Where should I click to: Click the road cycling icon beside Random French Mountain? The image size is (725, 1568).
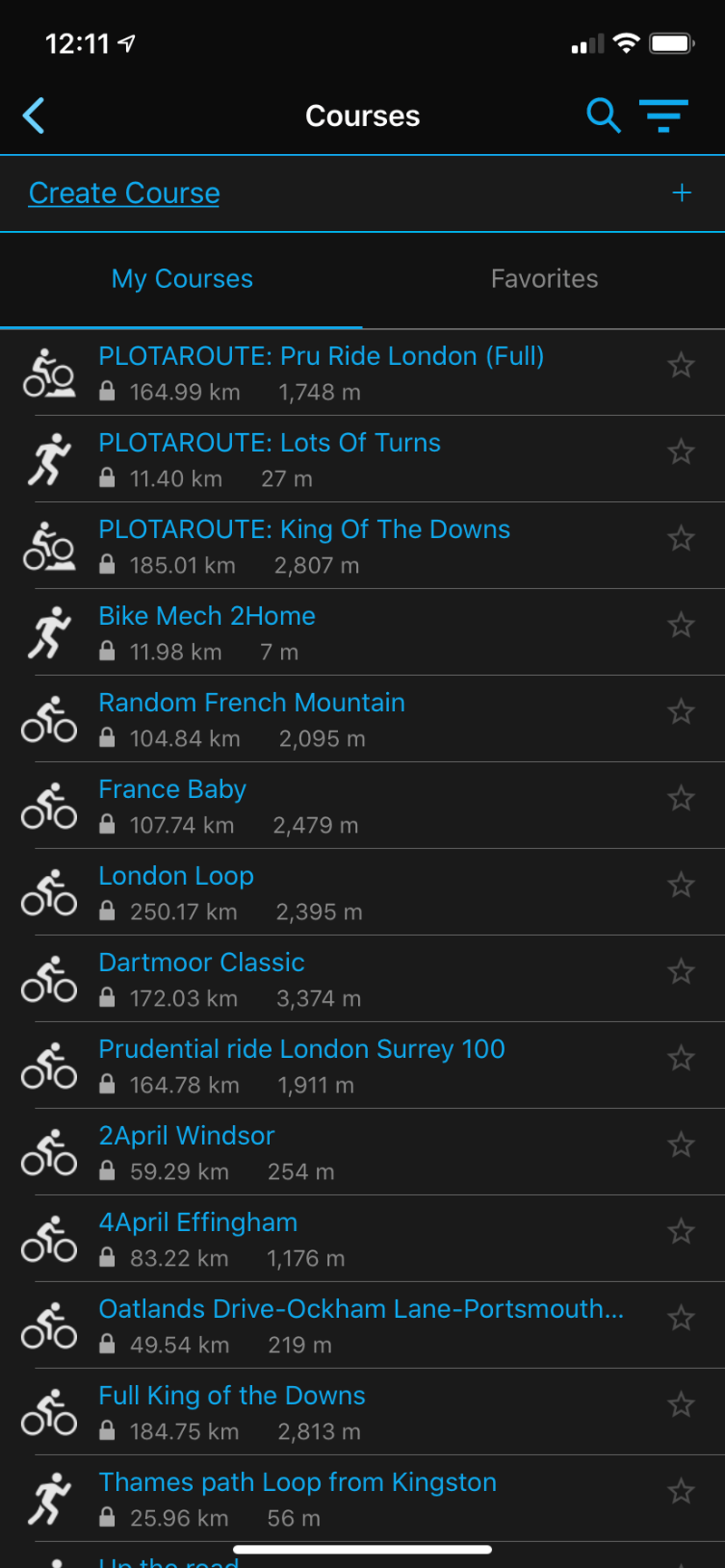click(48, 717)
